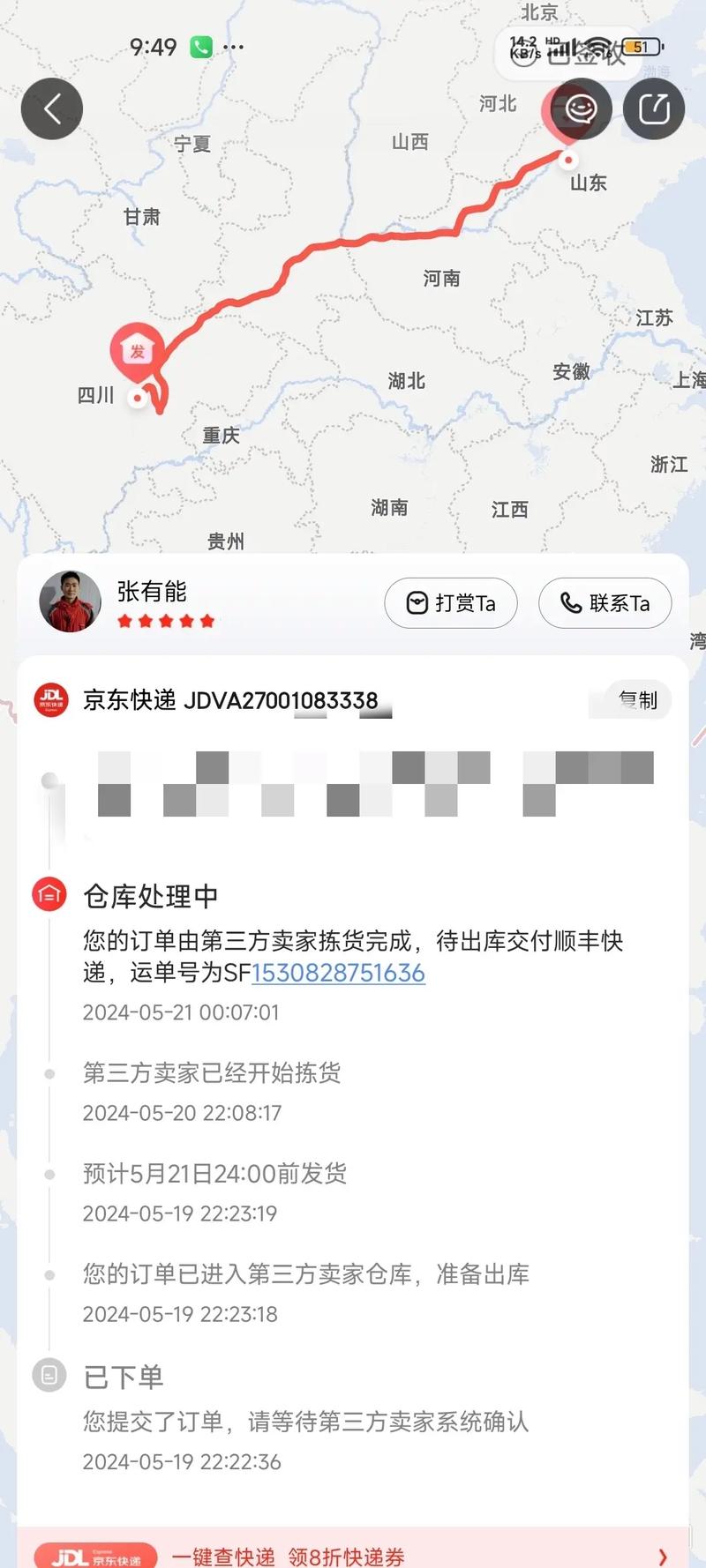Tap the five-star rating under 张有能
This screenshot has height=1568, width=706.
tap(165, 621)
